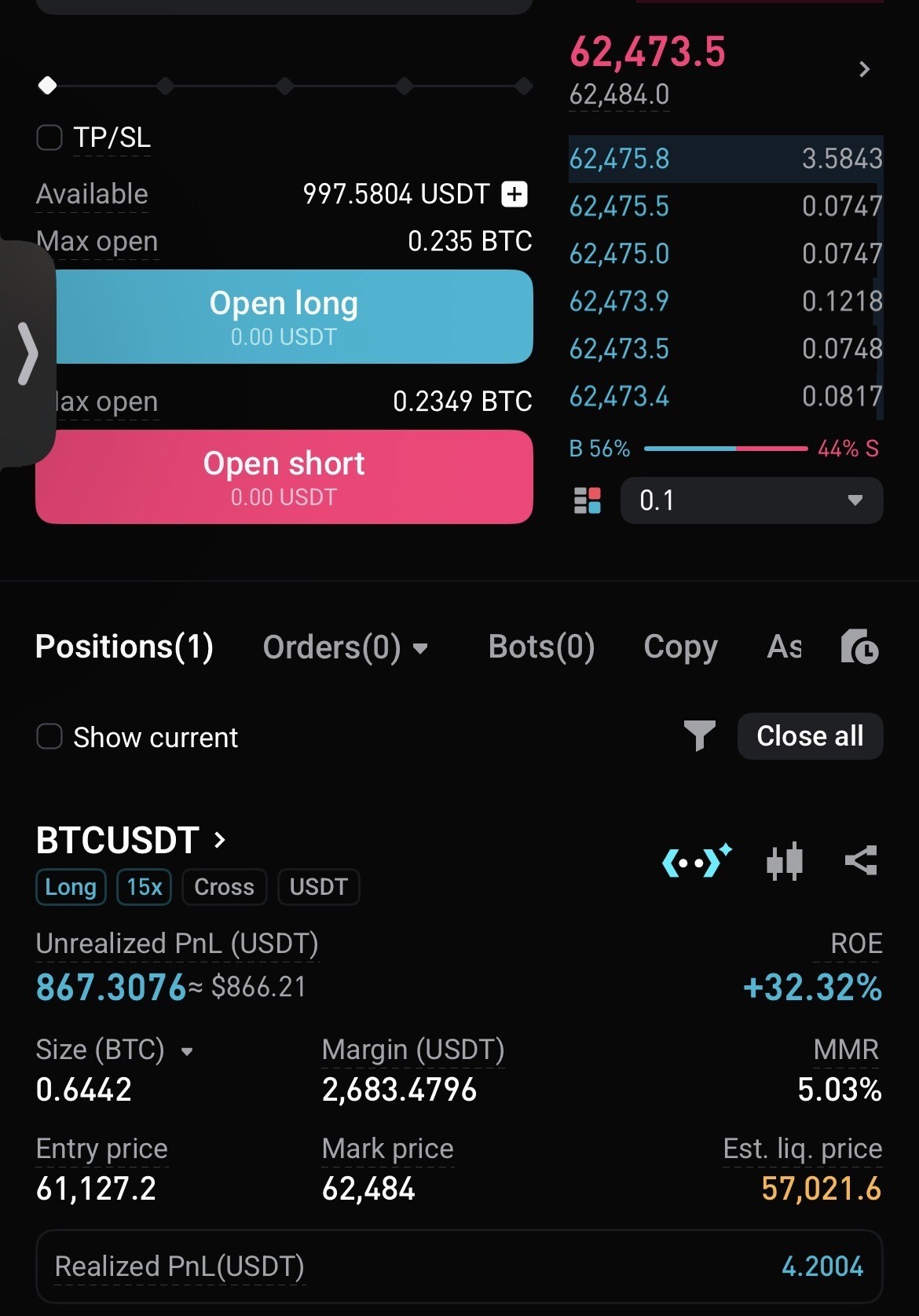Switch to the Bots(0) tab
This screenshot has height=1316, width=919.
tap(541, 647)
